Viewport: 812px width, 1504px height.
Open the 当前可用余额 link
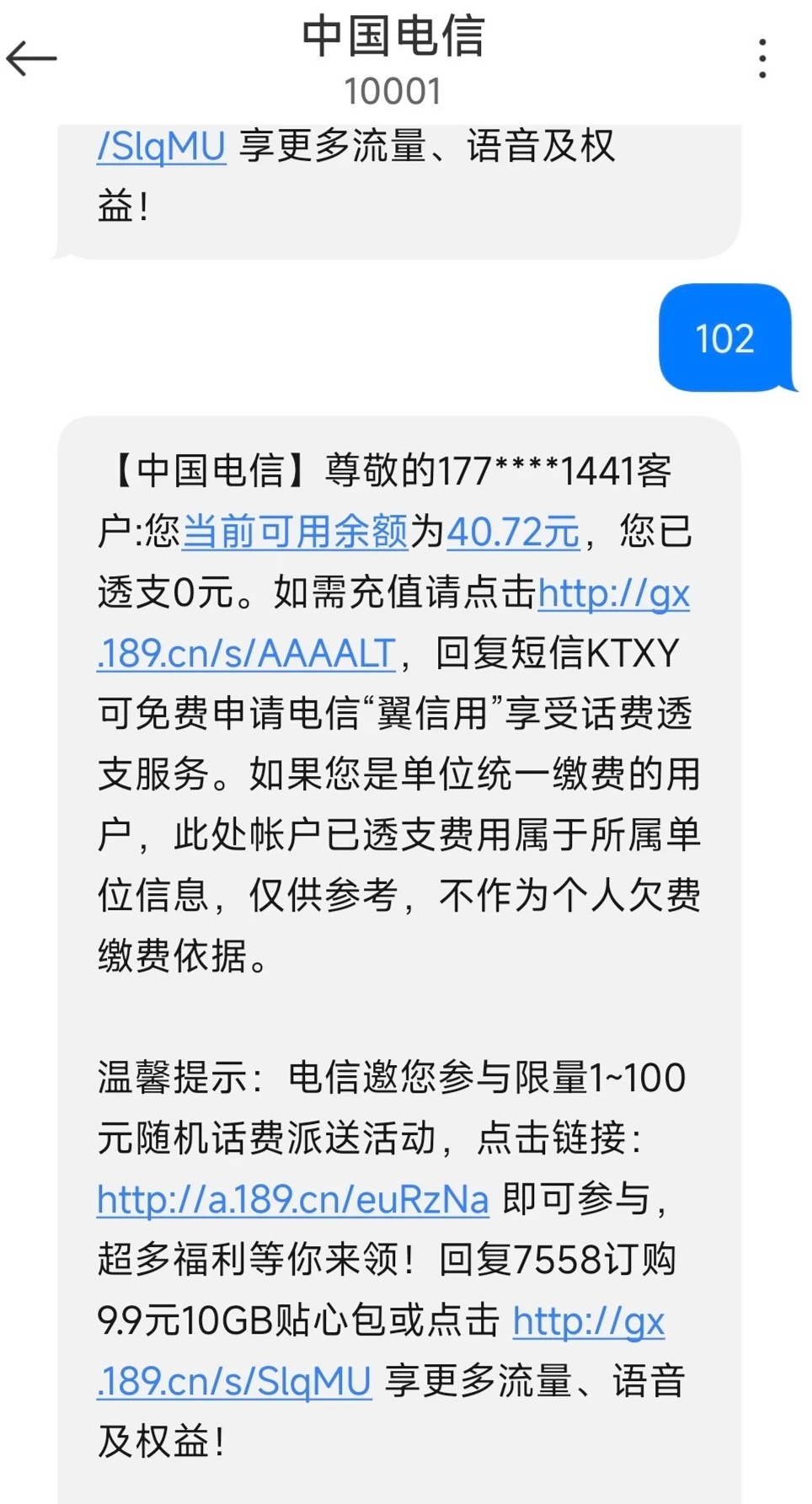click(x=295, y=532)
